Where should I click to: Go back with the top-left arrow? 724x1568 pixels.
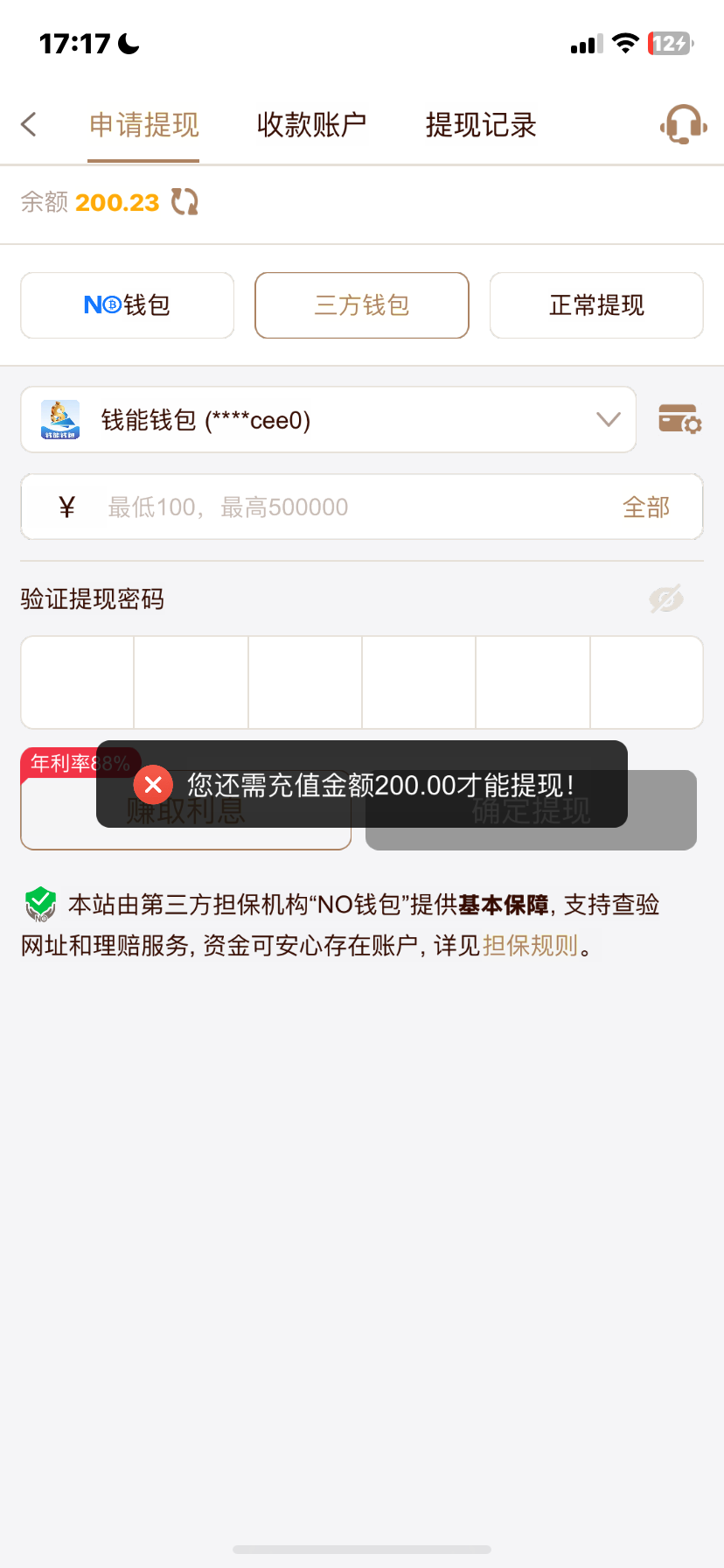tap(29, 124)
